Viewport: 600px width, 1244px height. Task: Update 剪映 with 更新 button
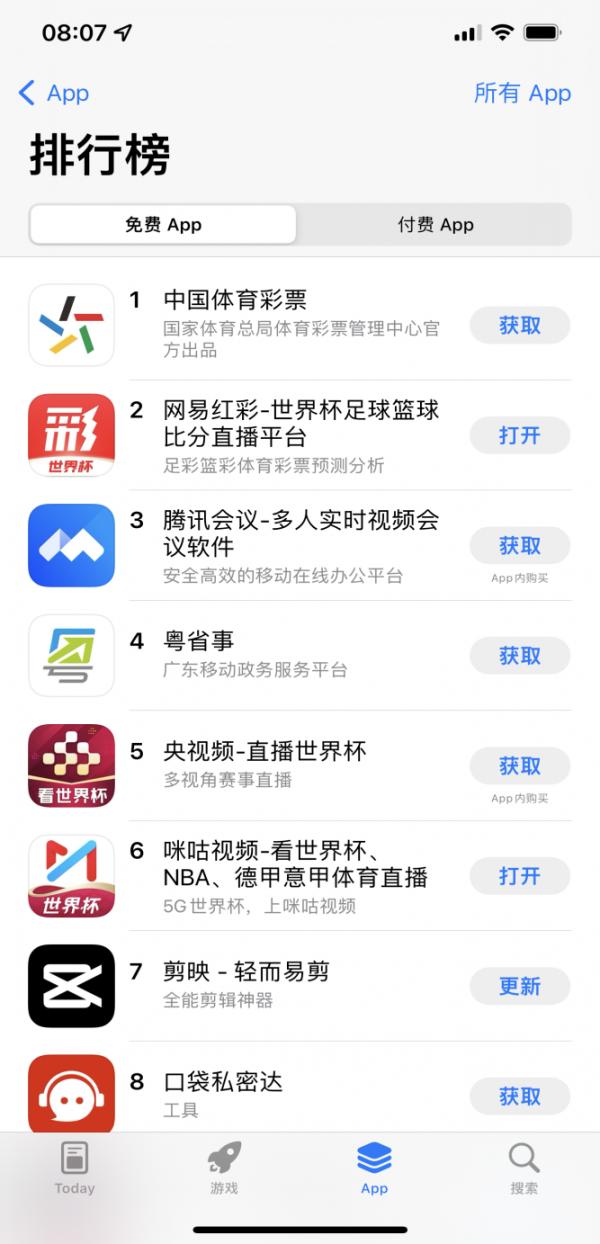pyautogui.click(x=520, y=985)
